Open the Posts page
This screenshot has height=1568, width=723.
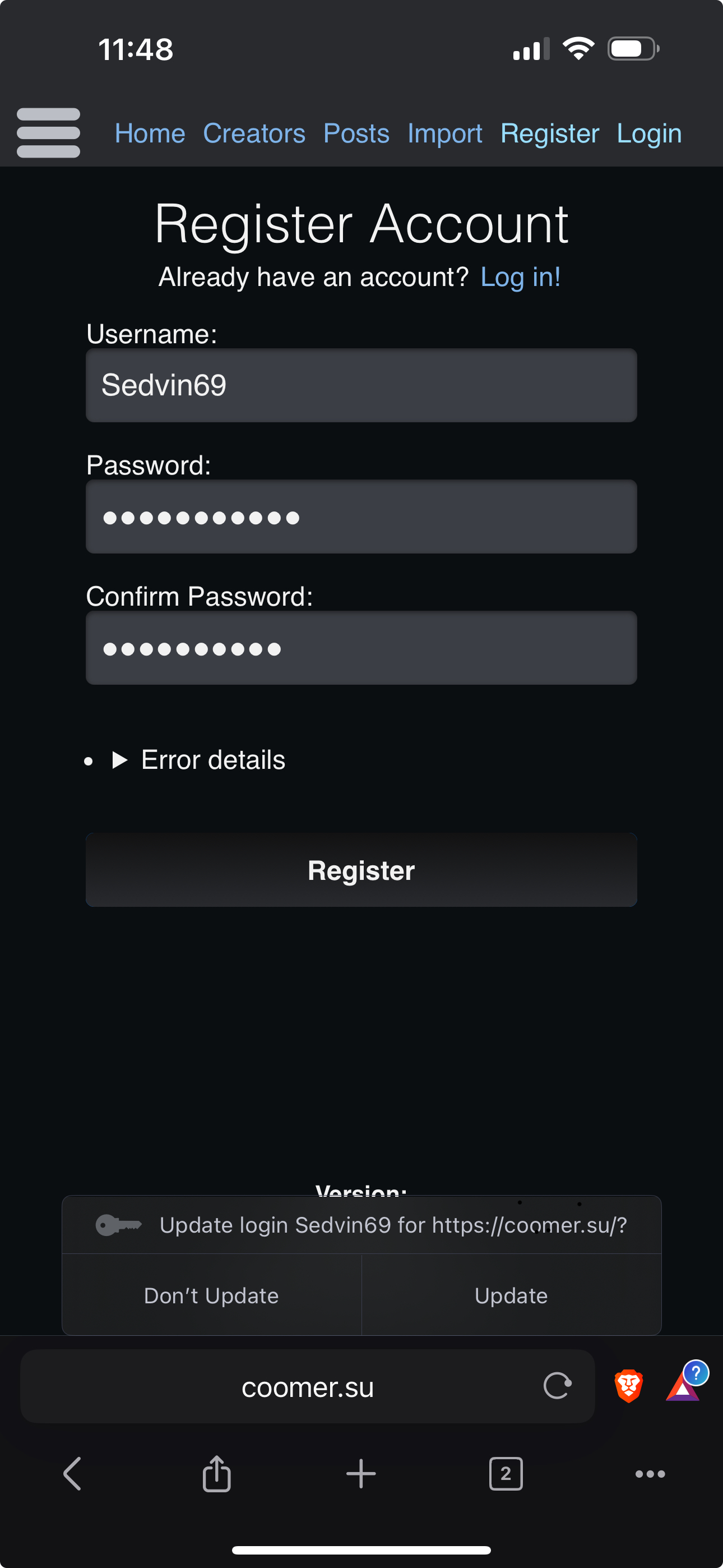point(356,133)
